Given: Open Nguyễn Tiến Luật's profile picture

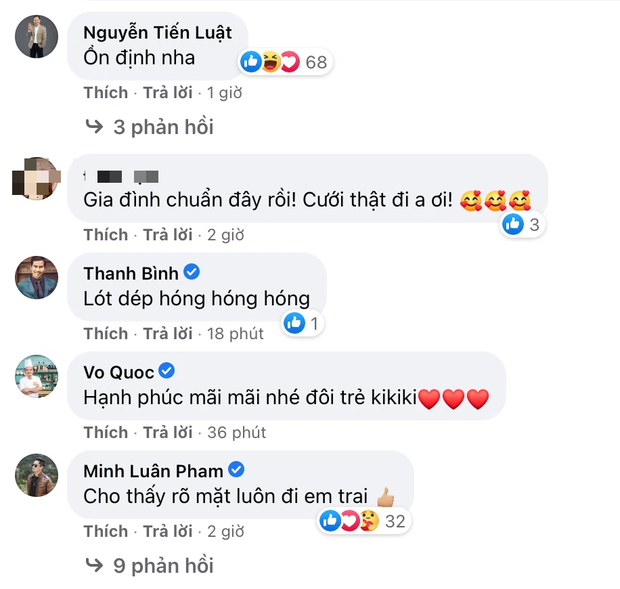Looking at the screenshot, I should click(x=36, y=37).
